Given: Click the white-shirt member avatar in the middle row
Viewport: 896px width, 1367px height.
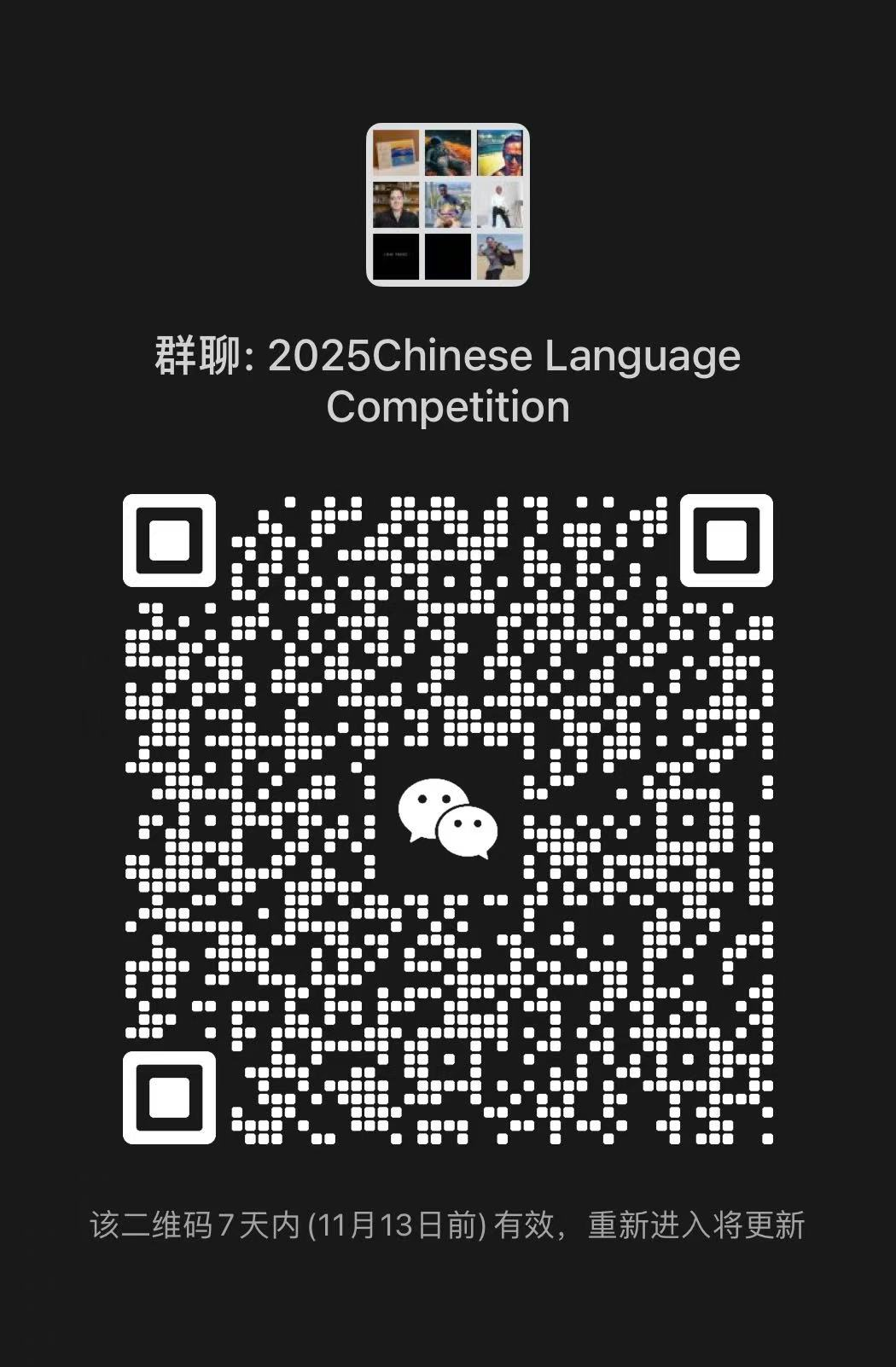Looking at the screenshot, I should tap(499, 203).
